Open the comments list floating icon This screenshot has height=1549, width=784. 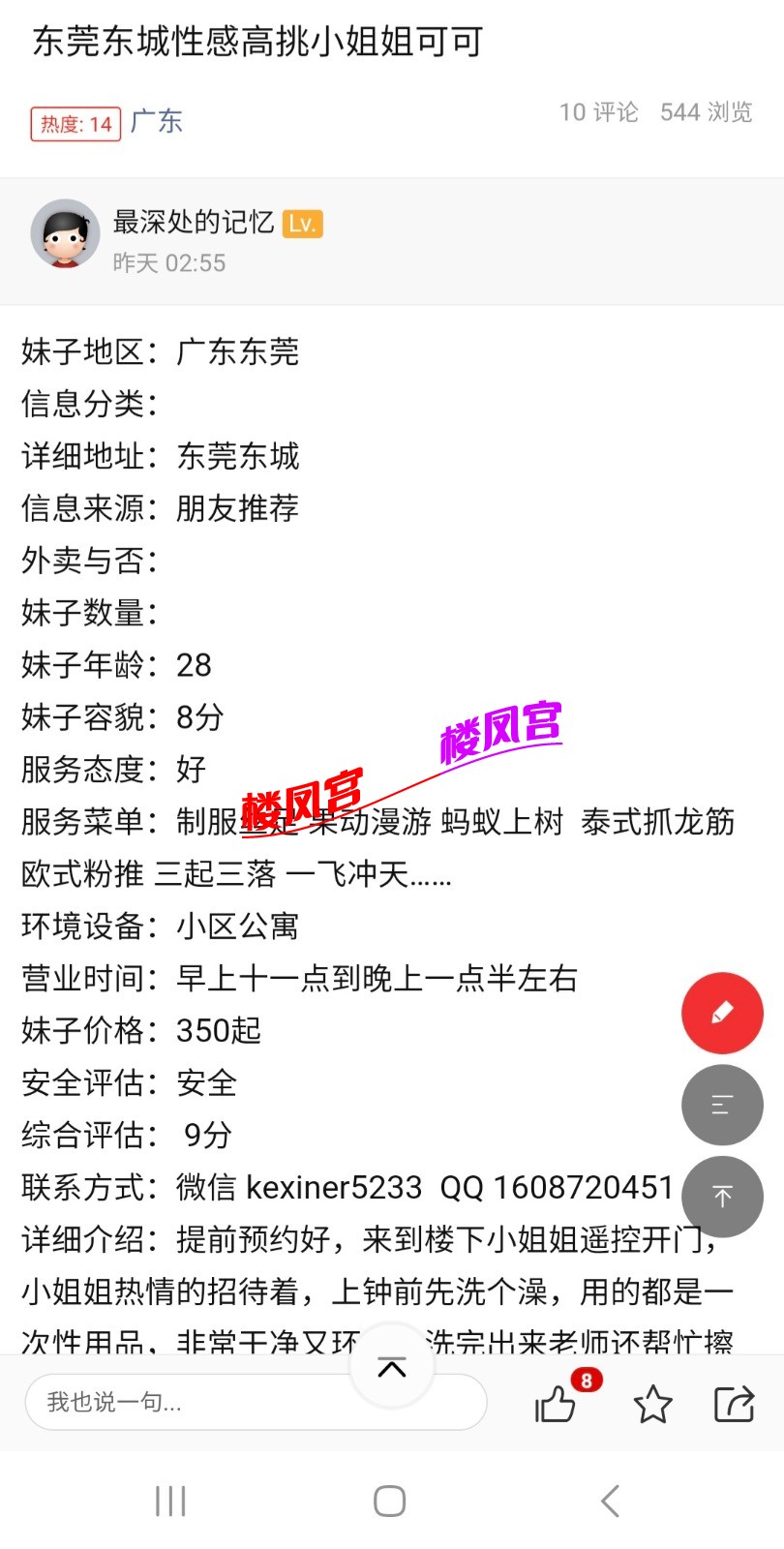click(x=722, y=1105)
